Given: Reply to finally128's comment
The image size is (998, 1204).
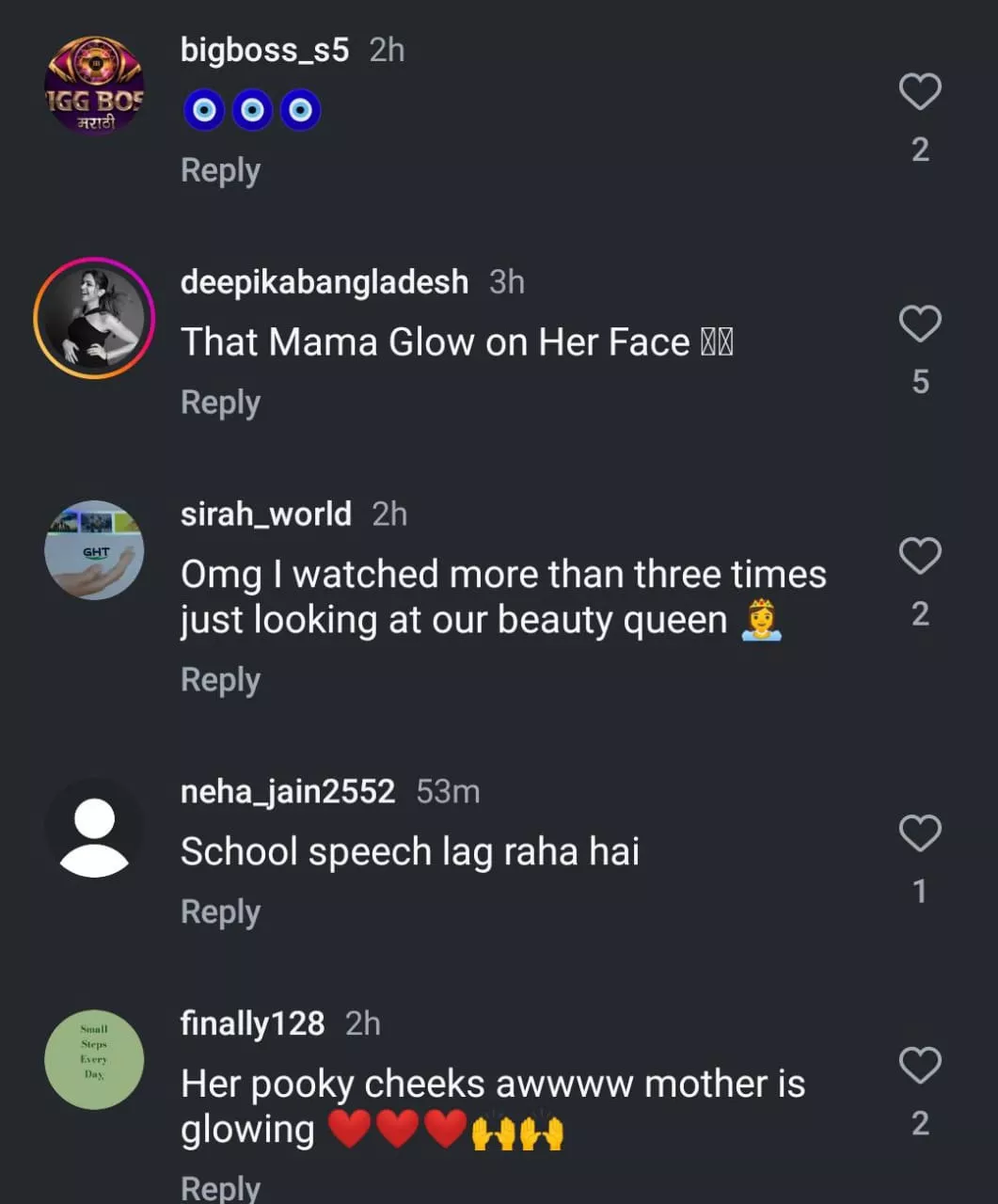Looking at the screenshot, I should click(220, 1187).
